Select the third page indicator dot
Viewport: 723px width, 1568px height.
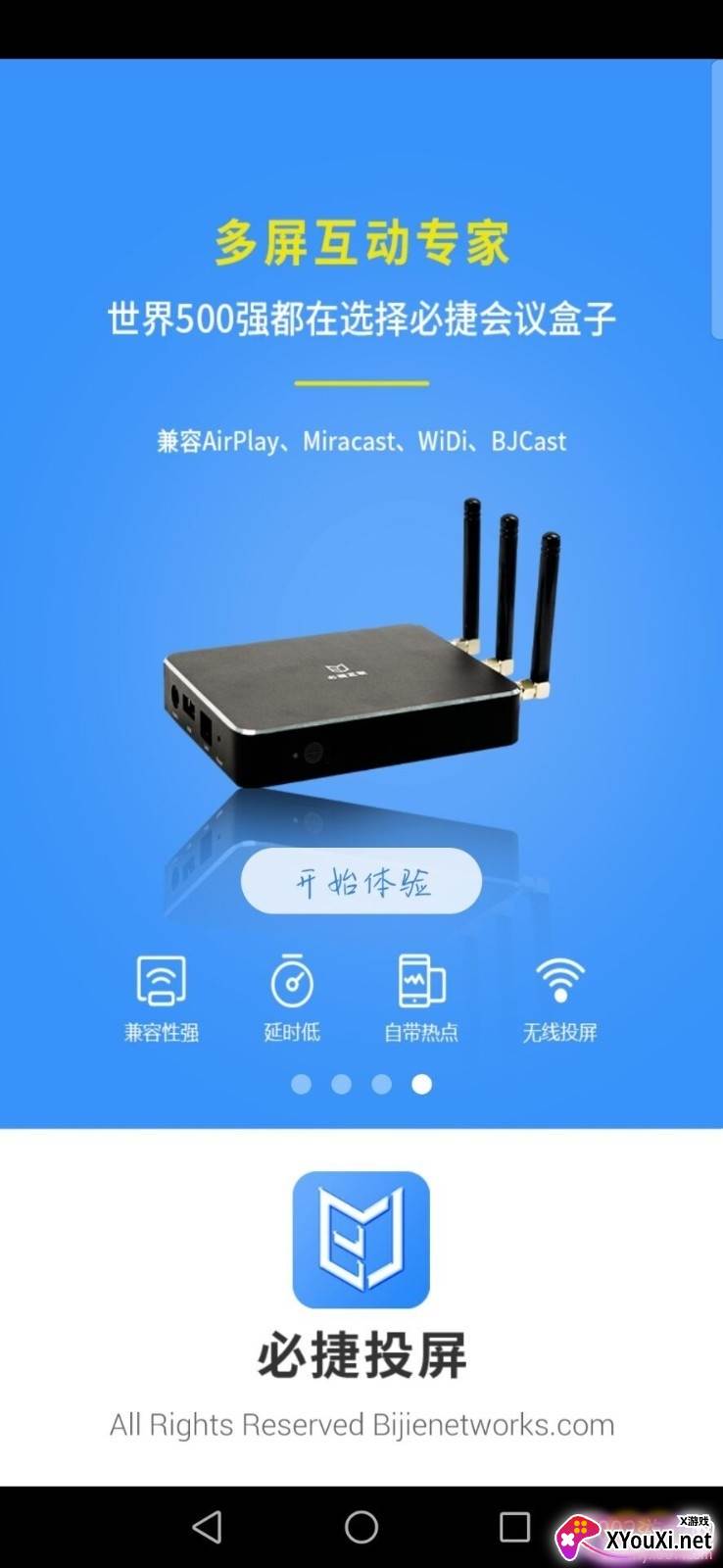[x=382, y=1084]
